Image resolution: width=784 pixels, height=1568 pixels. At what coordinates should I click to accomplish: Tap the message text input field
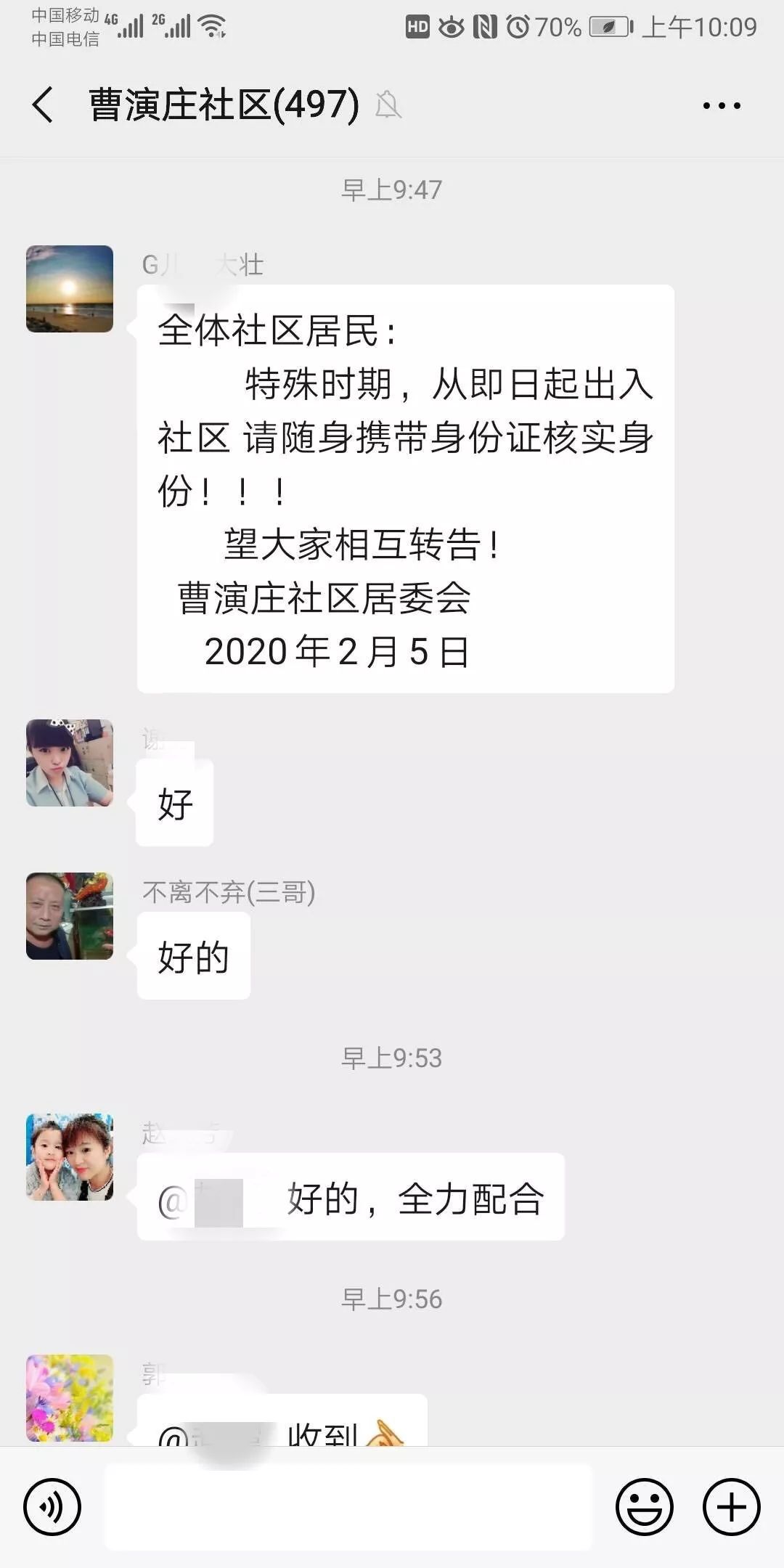point(348,1507)
